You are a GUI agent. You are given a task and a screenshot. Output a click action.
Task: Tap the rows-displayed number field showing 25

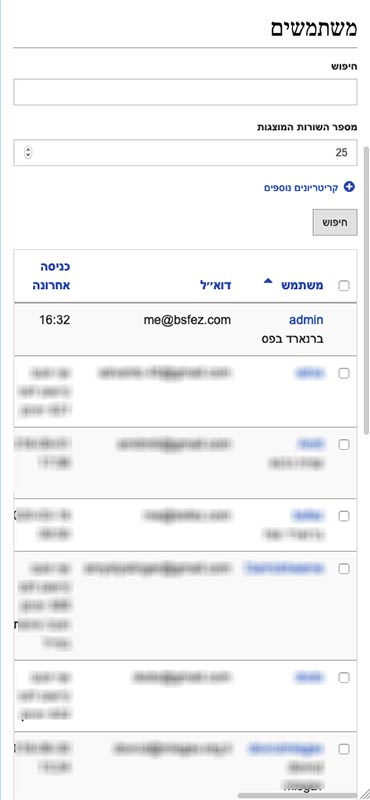pyautogui.click(x=185, y=153)
